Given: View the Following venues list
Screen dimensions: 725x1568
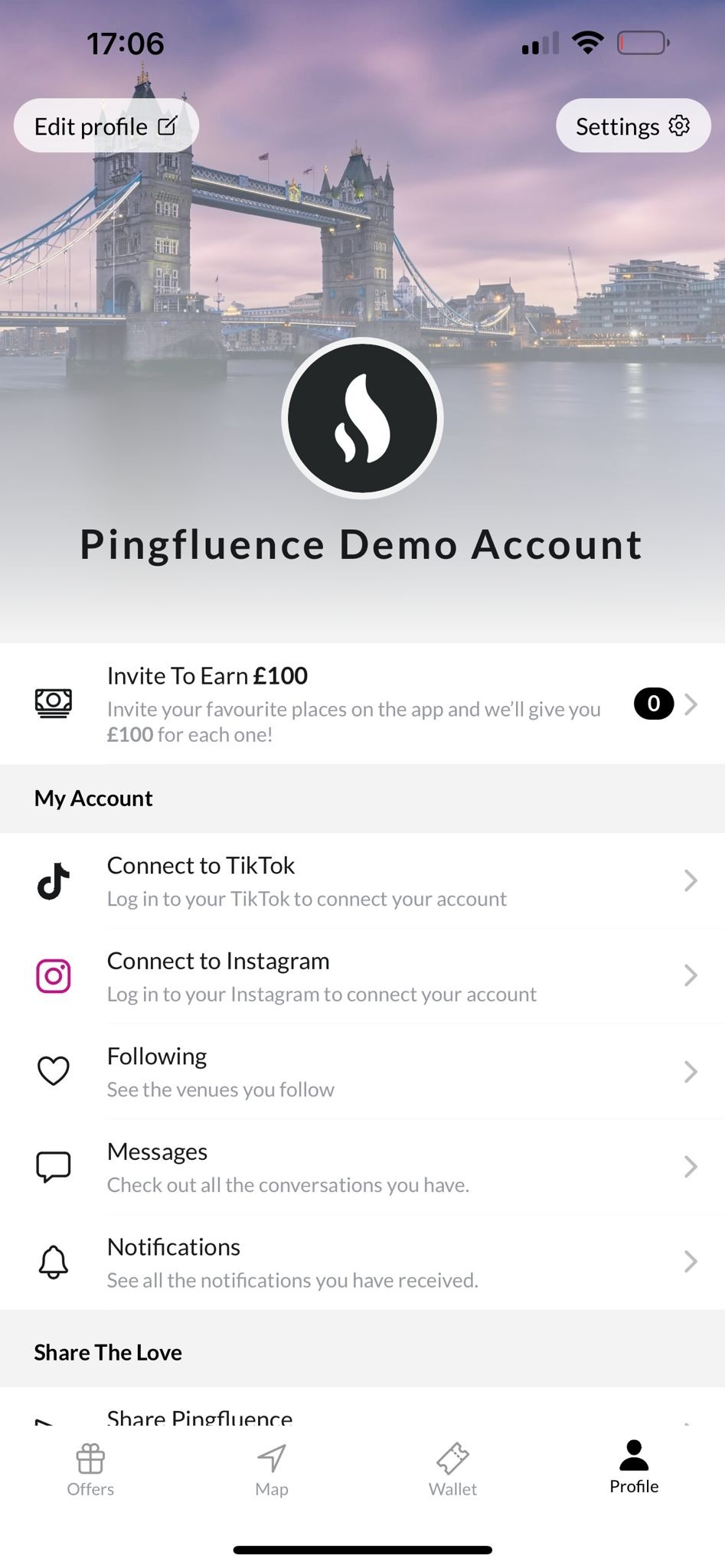Looking at the screenshot, I should coord(362,1071).
